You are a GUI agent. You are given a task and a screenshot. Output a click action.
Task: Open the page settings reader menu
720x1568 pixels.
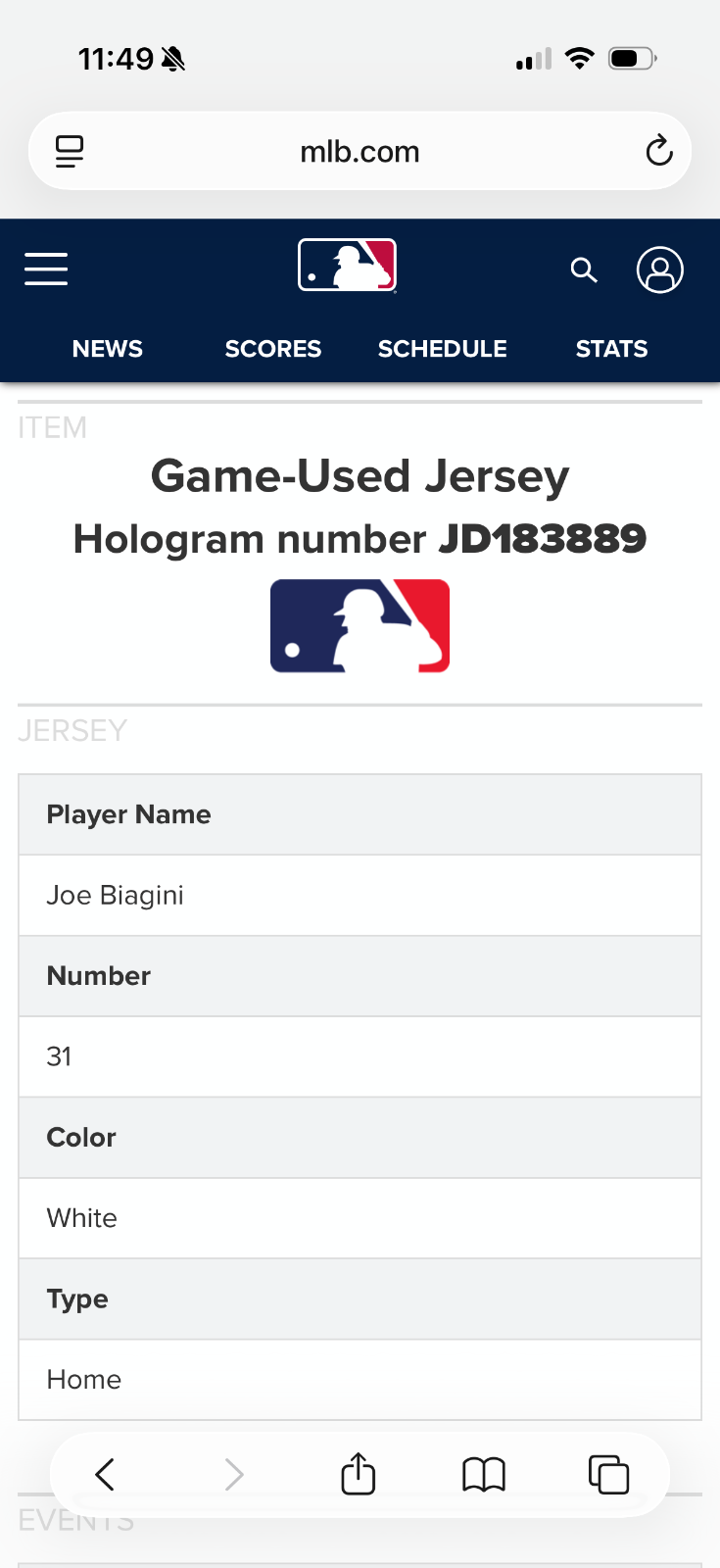[x=70, y=151]
